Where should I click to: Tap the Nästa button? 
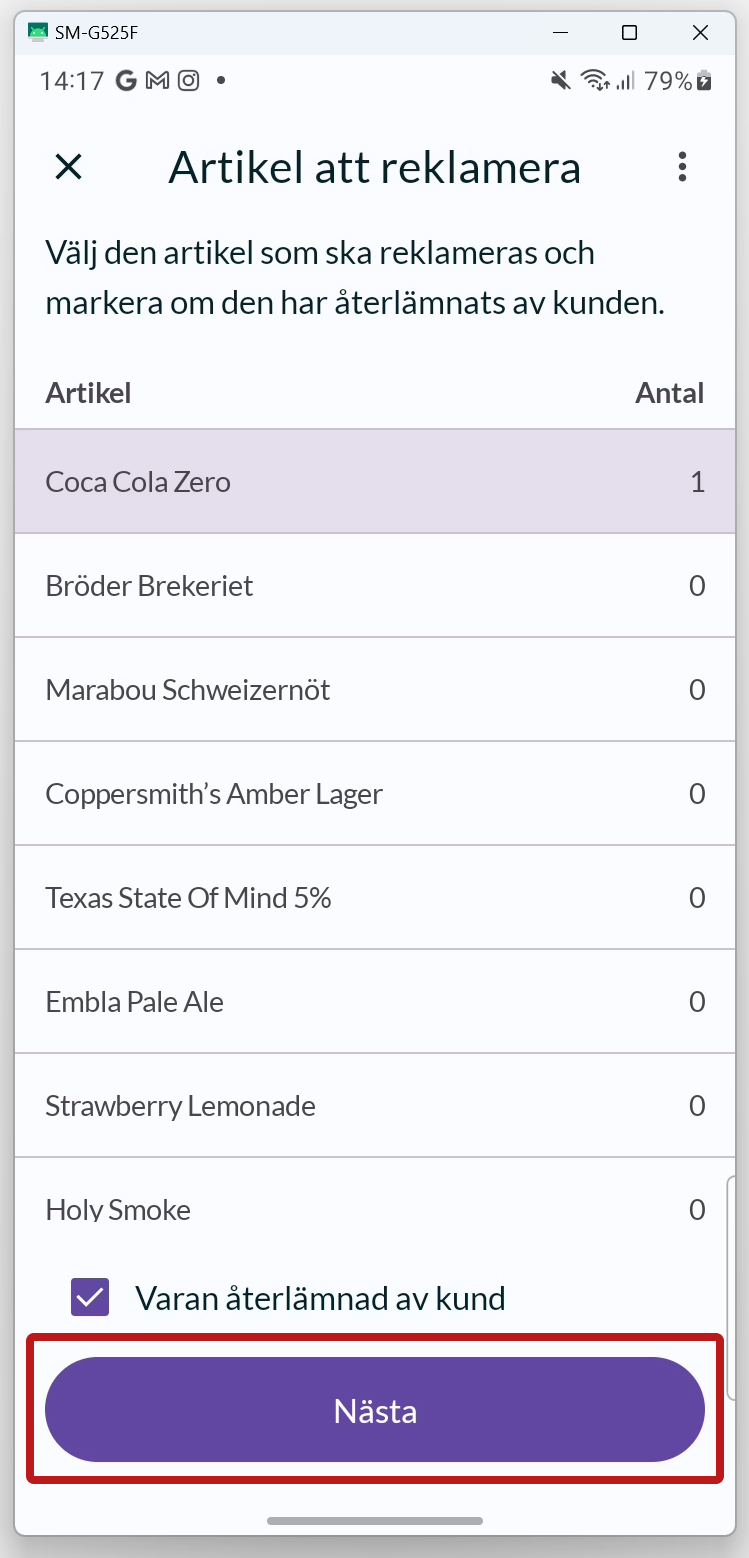pos(375,1410)
